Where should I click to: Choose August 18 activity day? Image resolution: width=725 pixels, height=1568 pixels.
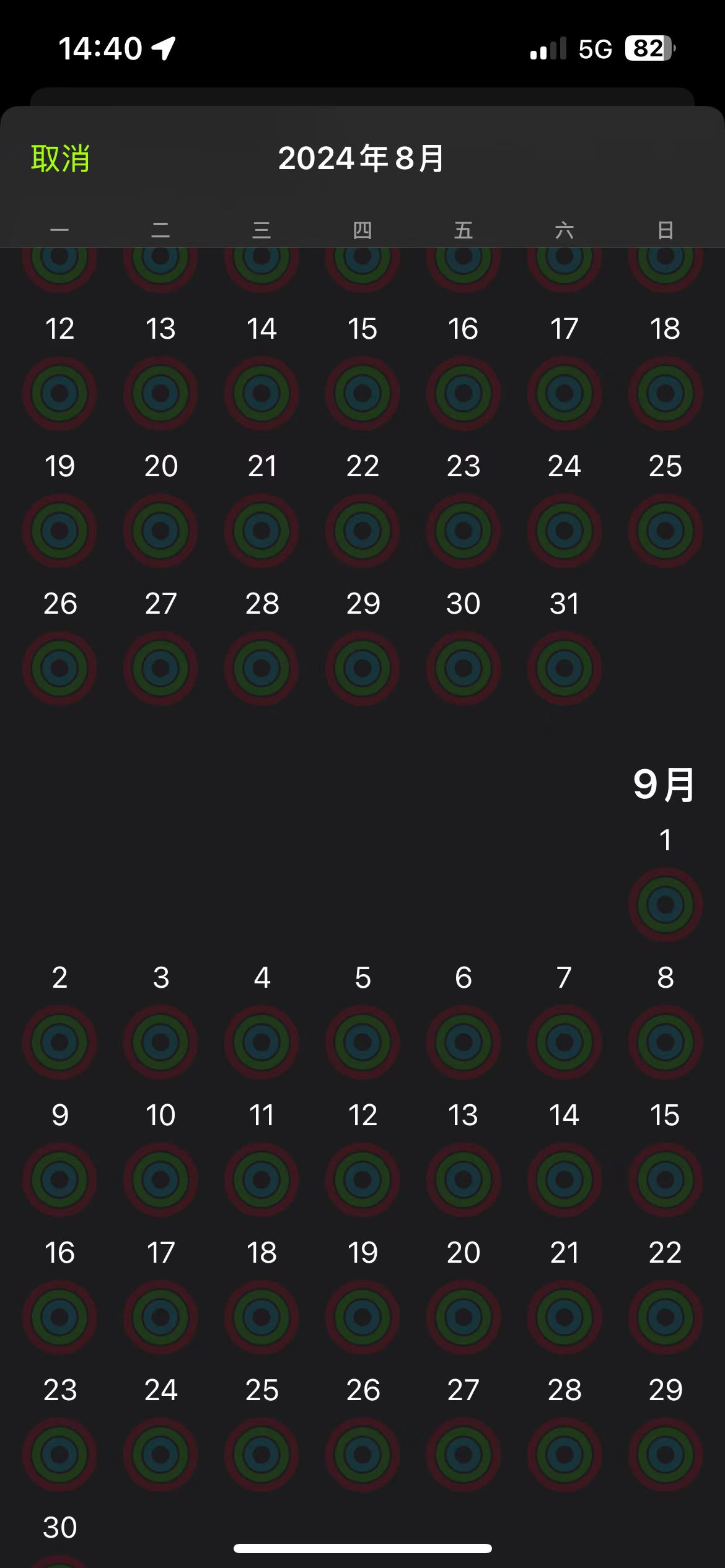click(x=665, y=393)
